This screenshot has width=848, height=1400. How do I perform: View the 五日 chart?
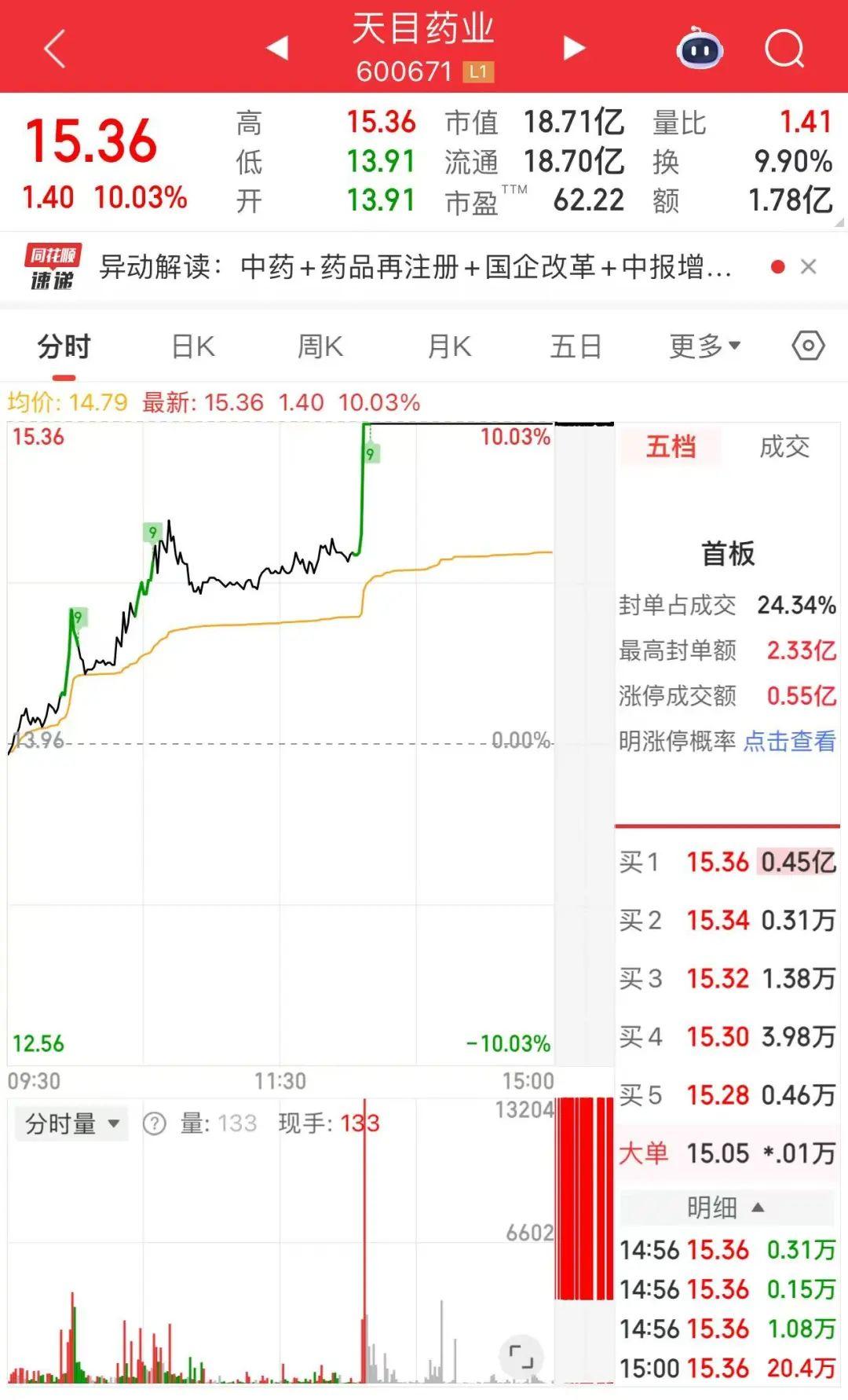(x=576, y=346)
